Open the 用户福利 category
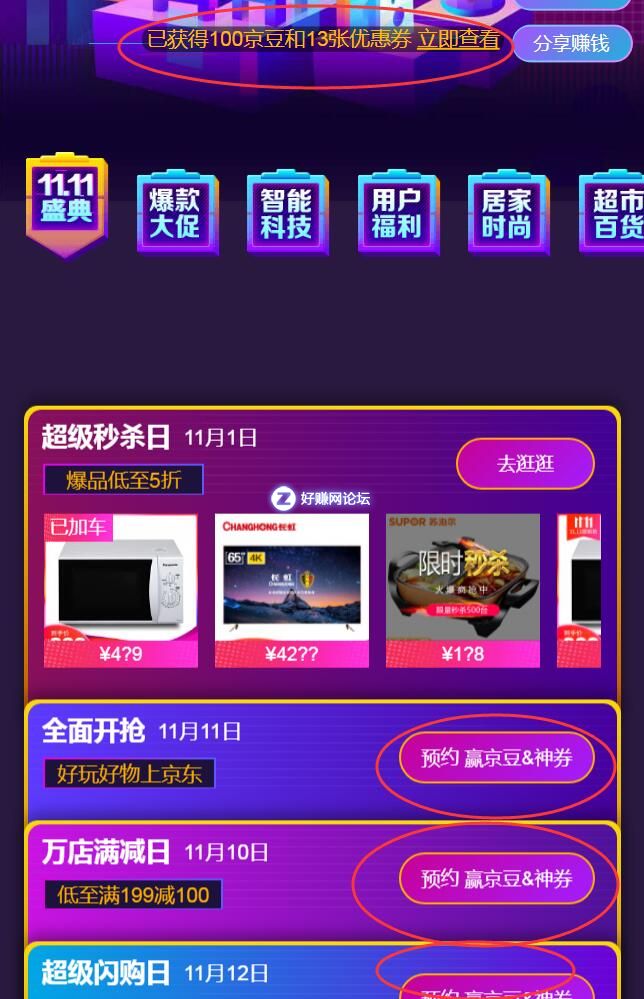The width and height of the screenshot is (644, 999). point(397,212)
